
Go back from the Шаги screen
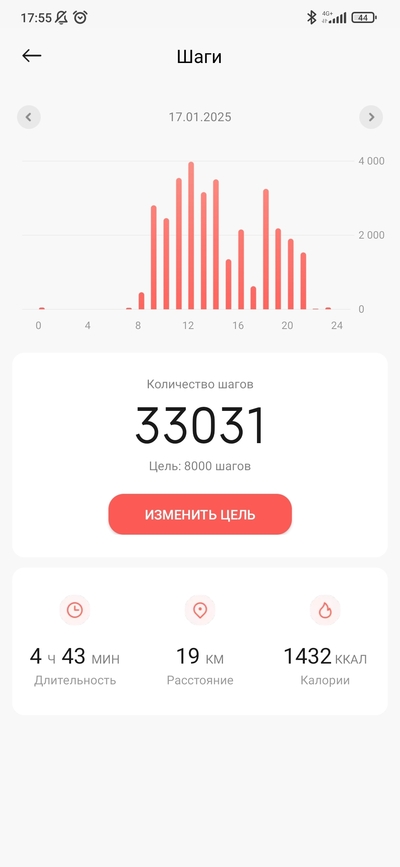tap(32, 55)
